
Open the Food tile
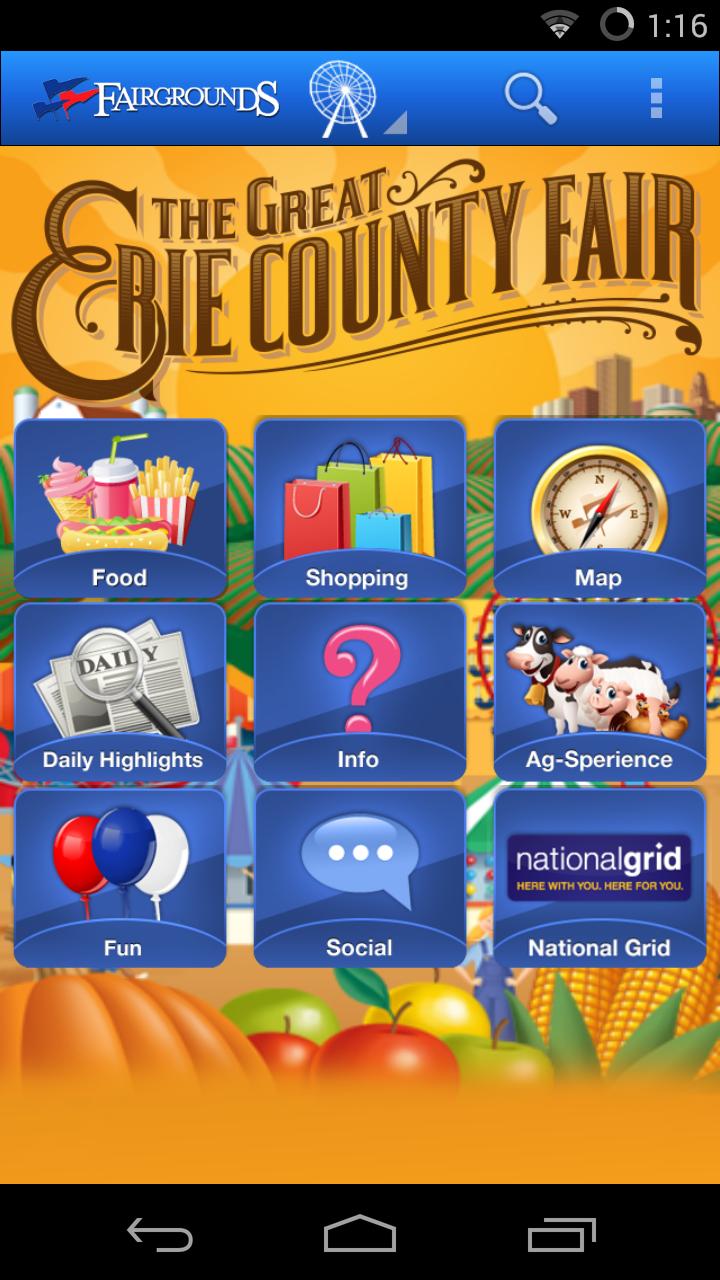120,508
